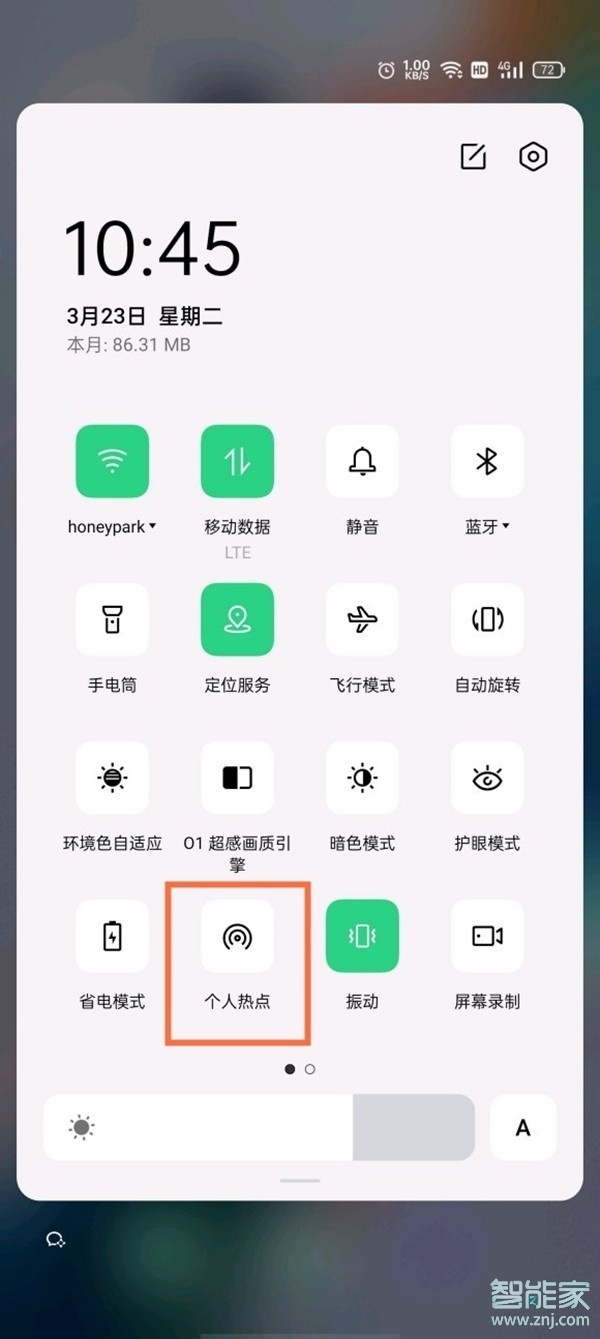
Task: Enable 省电模式 power saving
Action: [x=112, y=935]
